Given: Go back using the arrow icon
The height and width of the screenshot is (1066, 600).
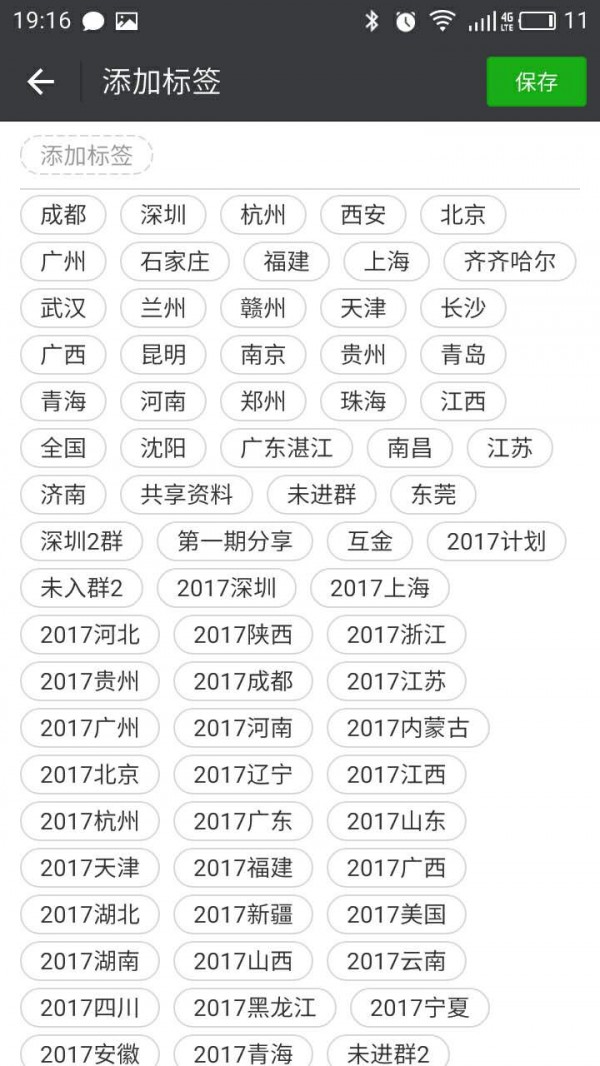Looking at the screenshot, I should (40, 82).
